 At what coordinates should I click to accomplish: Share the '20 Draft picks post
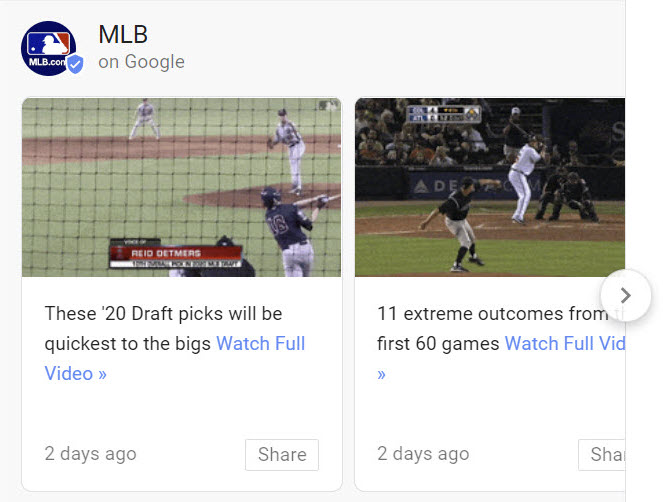point(281,454)
